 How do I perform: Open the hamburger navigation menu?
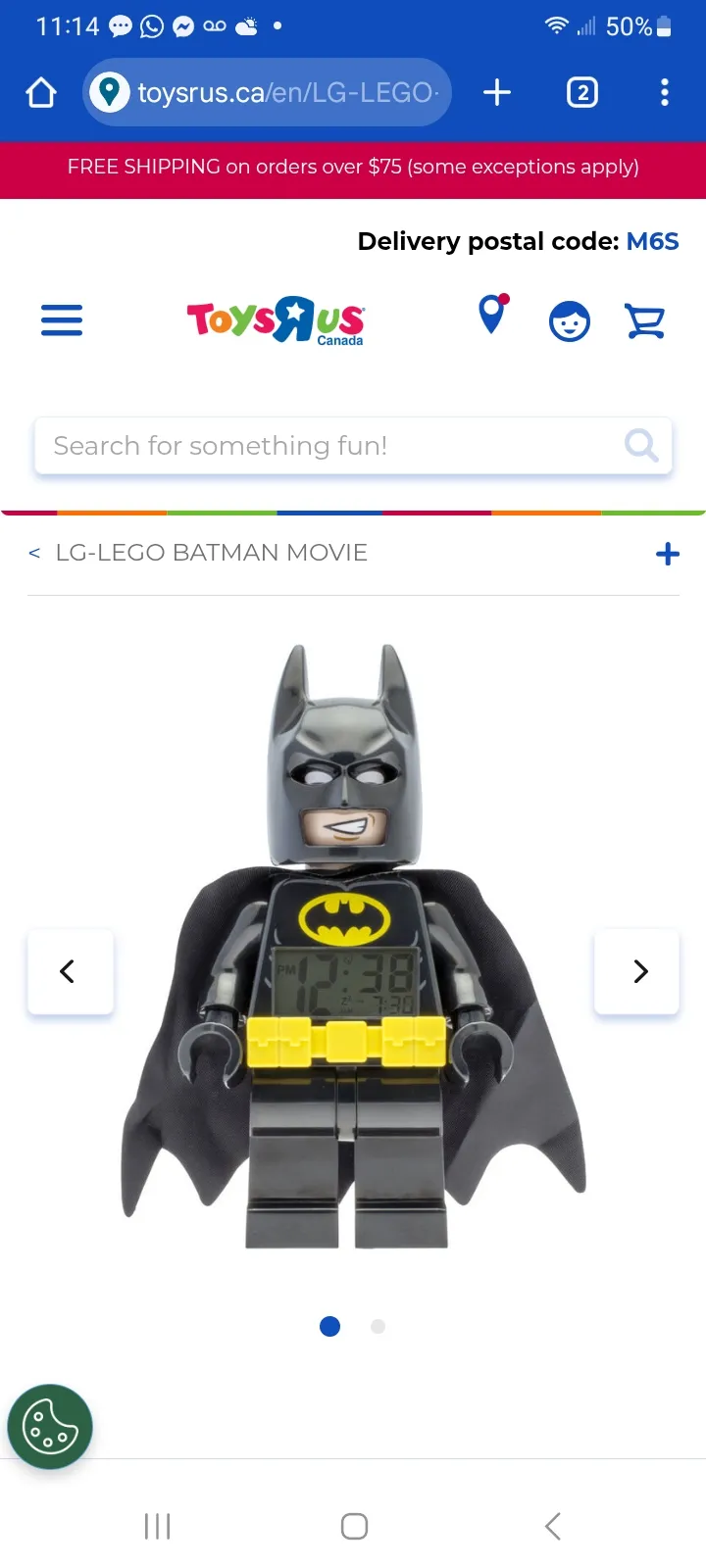tap(62, 320)
